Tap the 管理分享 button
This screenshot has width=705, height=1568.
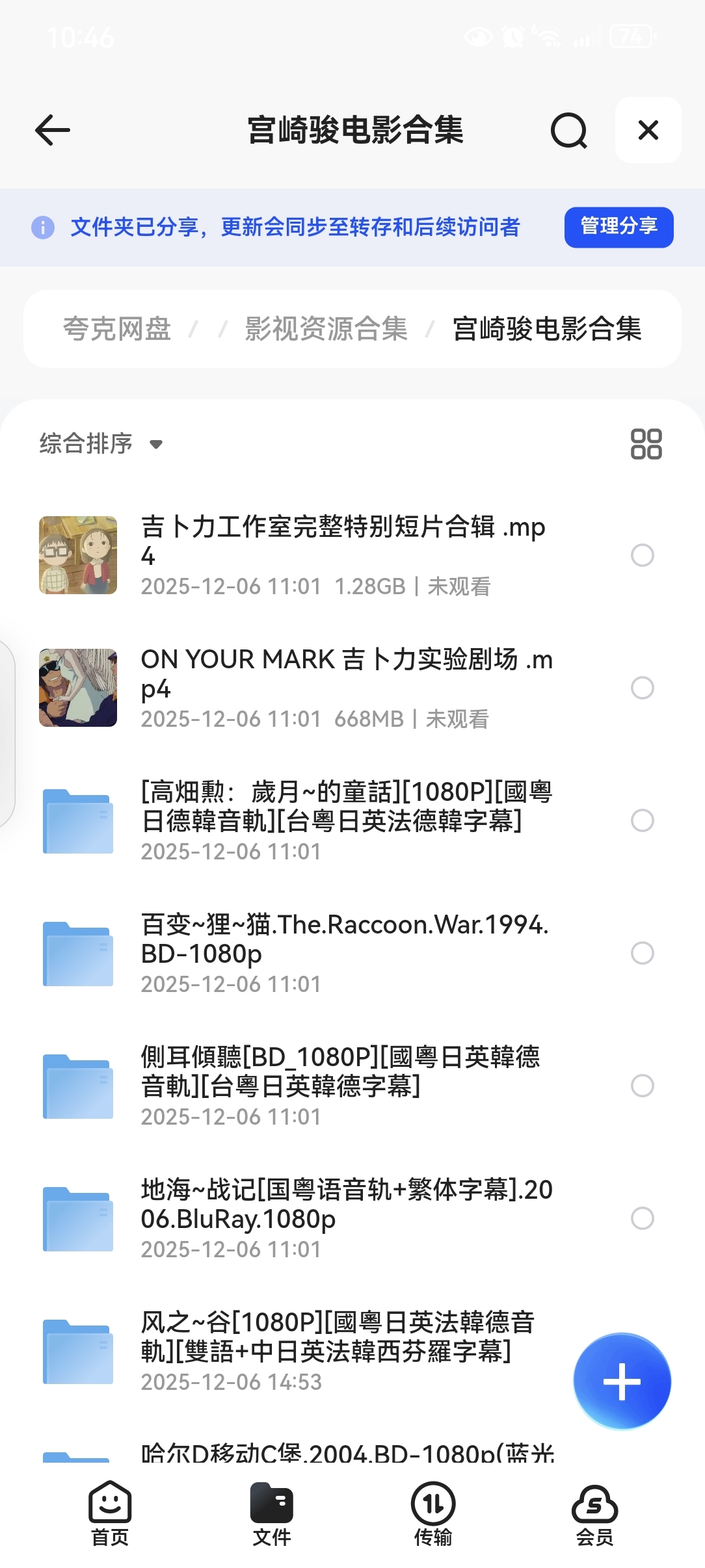click(619, 227)
